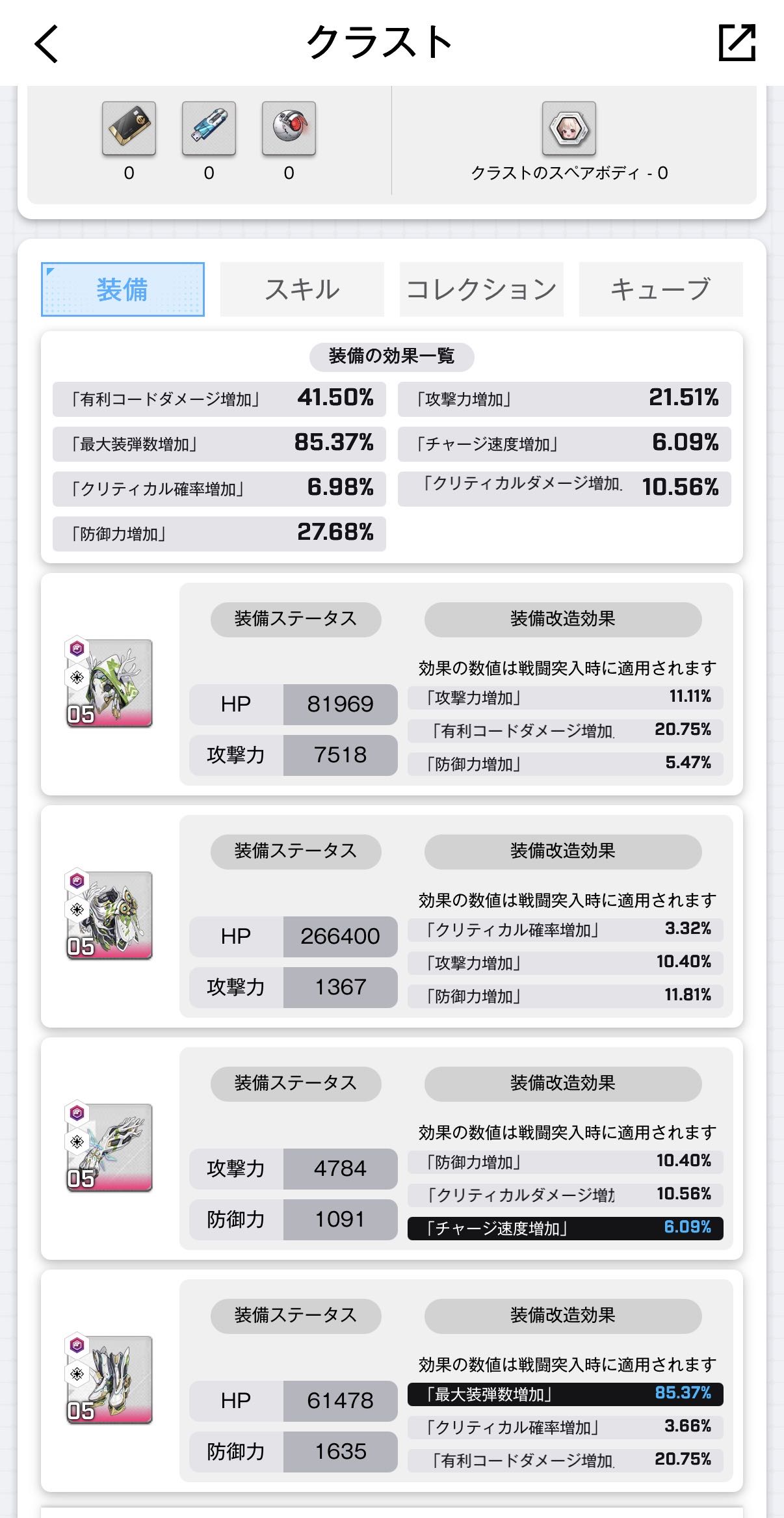This screenshot has height=1518, width=784.
Task: Tap the head gear icon with HP 81969
Action: (x=109, y=682)
